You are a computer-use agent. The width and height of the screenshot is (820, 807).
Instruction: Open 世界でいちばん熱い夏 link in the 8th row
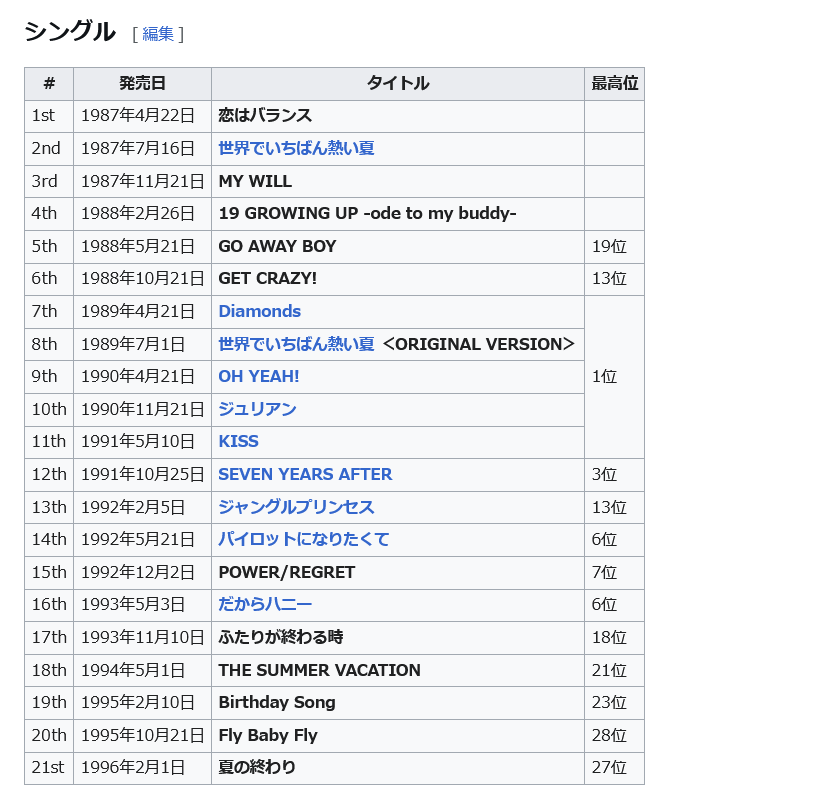(296, 344)
